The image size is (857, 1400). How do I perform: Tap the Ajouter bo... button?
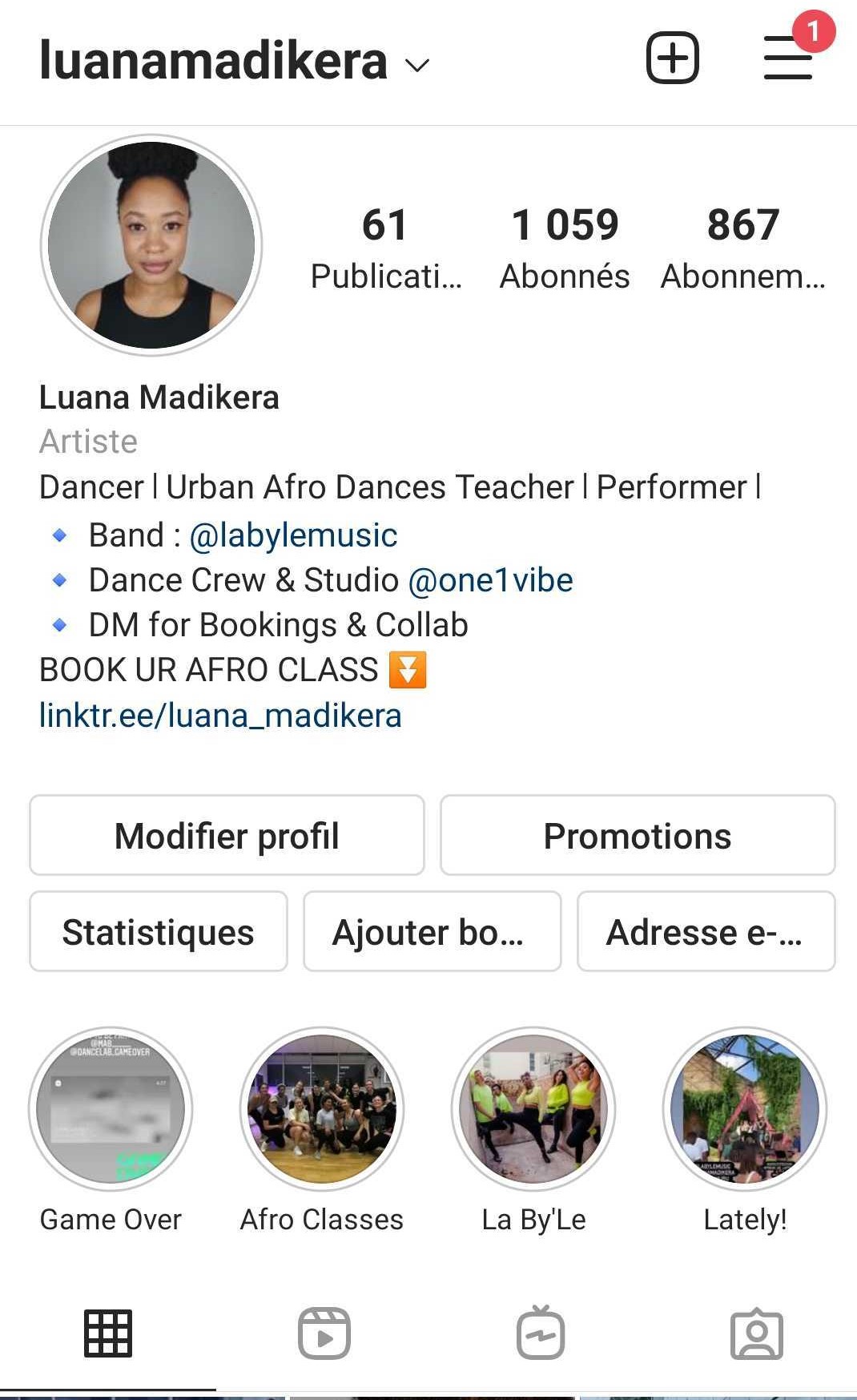tap(432, 931)
